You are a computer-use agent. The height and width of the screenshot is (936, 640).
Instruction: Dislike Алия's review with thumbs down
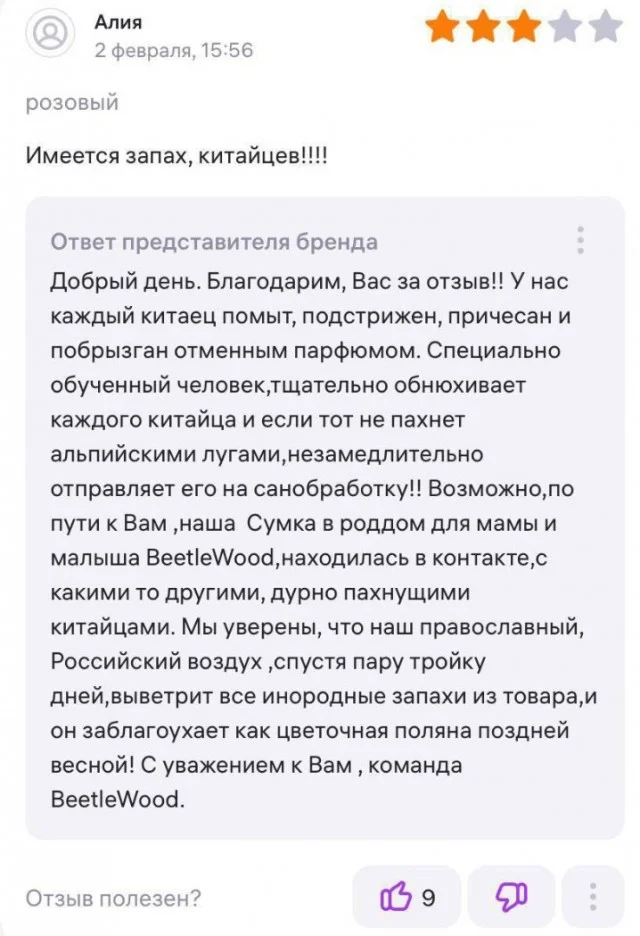(511, 897)
